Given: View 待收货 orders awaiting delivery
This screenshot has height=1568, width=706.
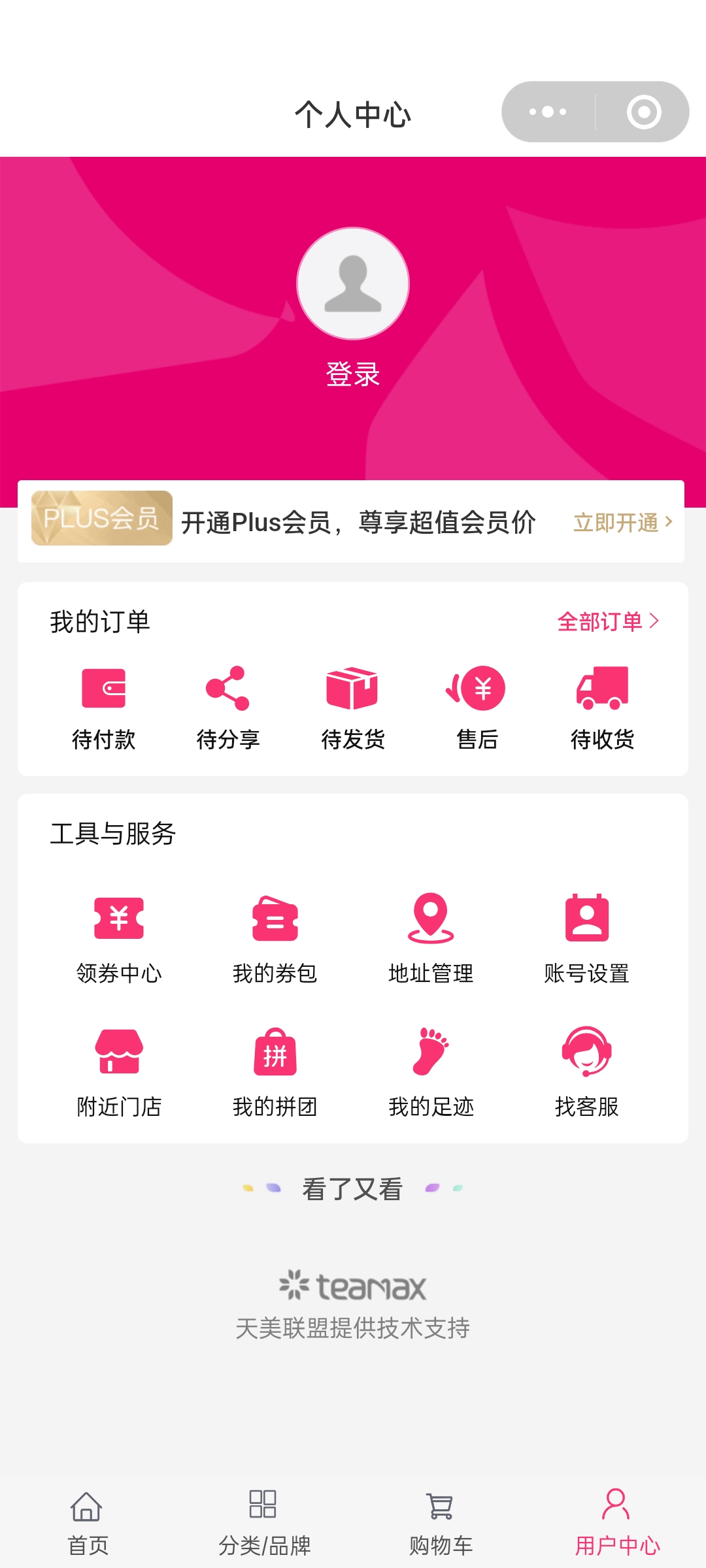Looking at the screenshot, I should click(602, 707).
